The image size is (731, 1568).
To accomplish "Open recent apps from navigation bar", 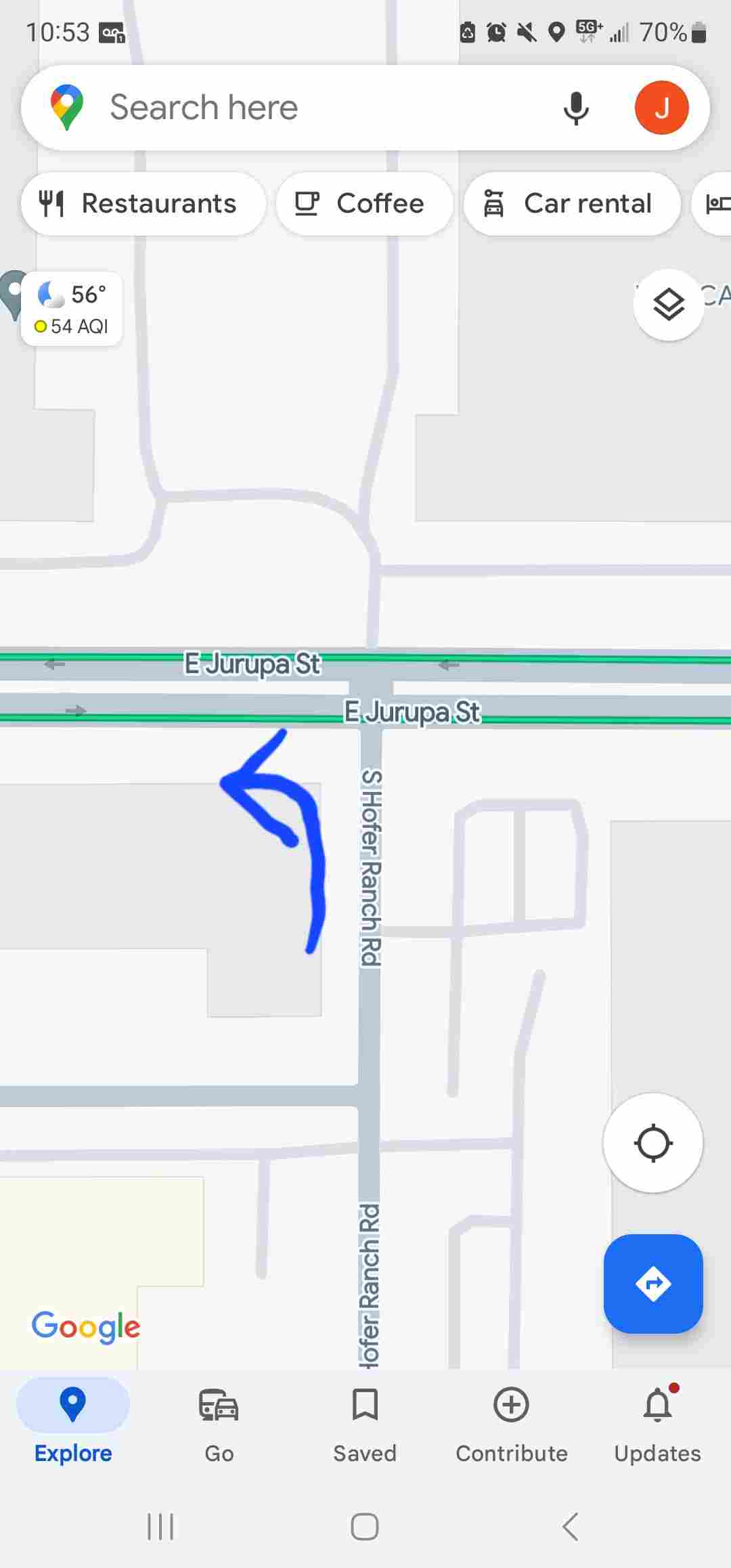I will (x=160, y=1527).
